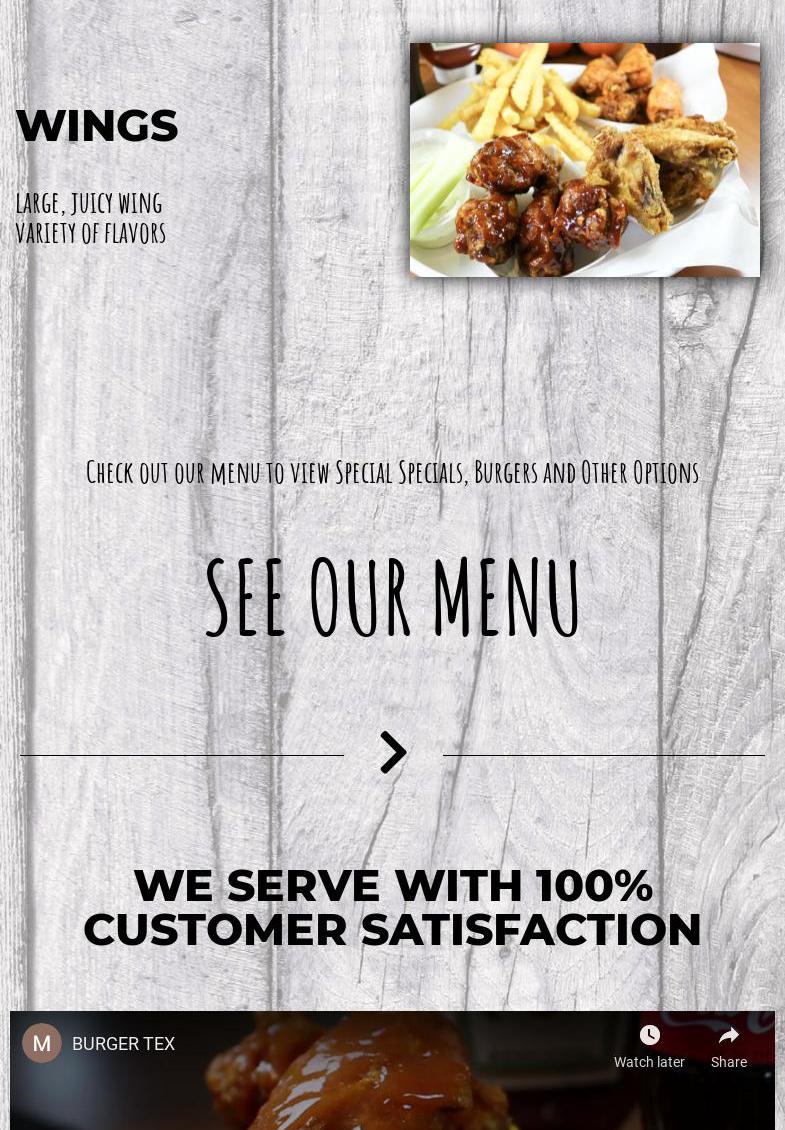
Task: Tap the arrow under See Our Menu
Action: 393,752
